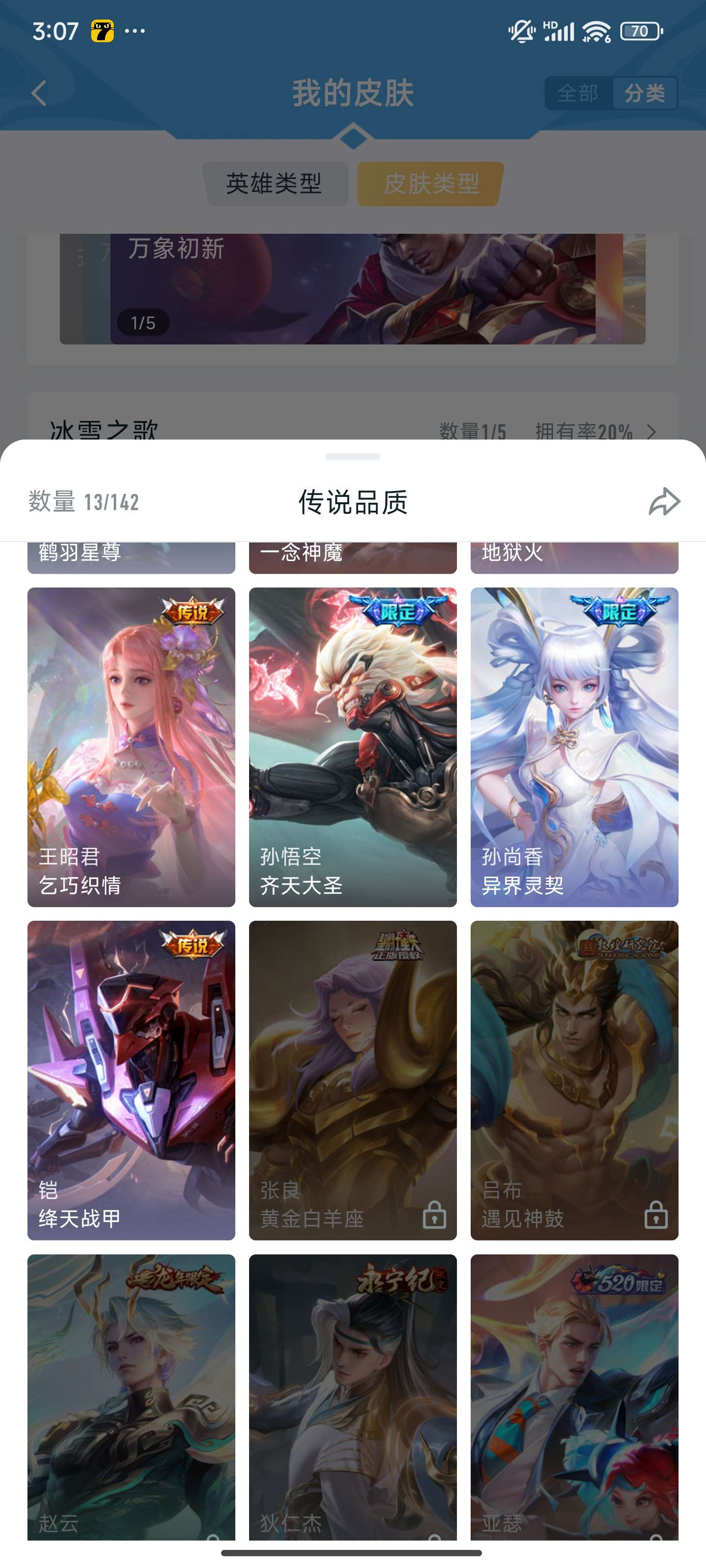Go back from 我的皮肤 page
The image size is (706, 1568).
pyautogui.click(x=39, y=93)
